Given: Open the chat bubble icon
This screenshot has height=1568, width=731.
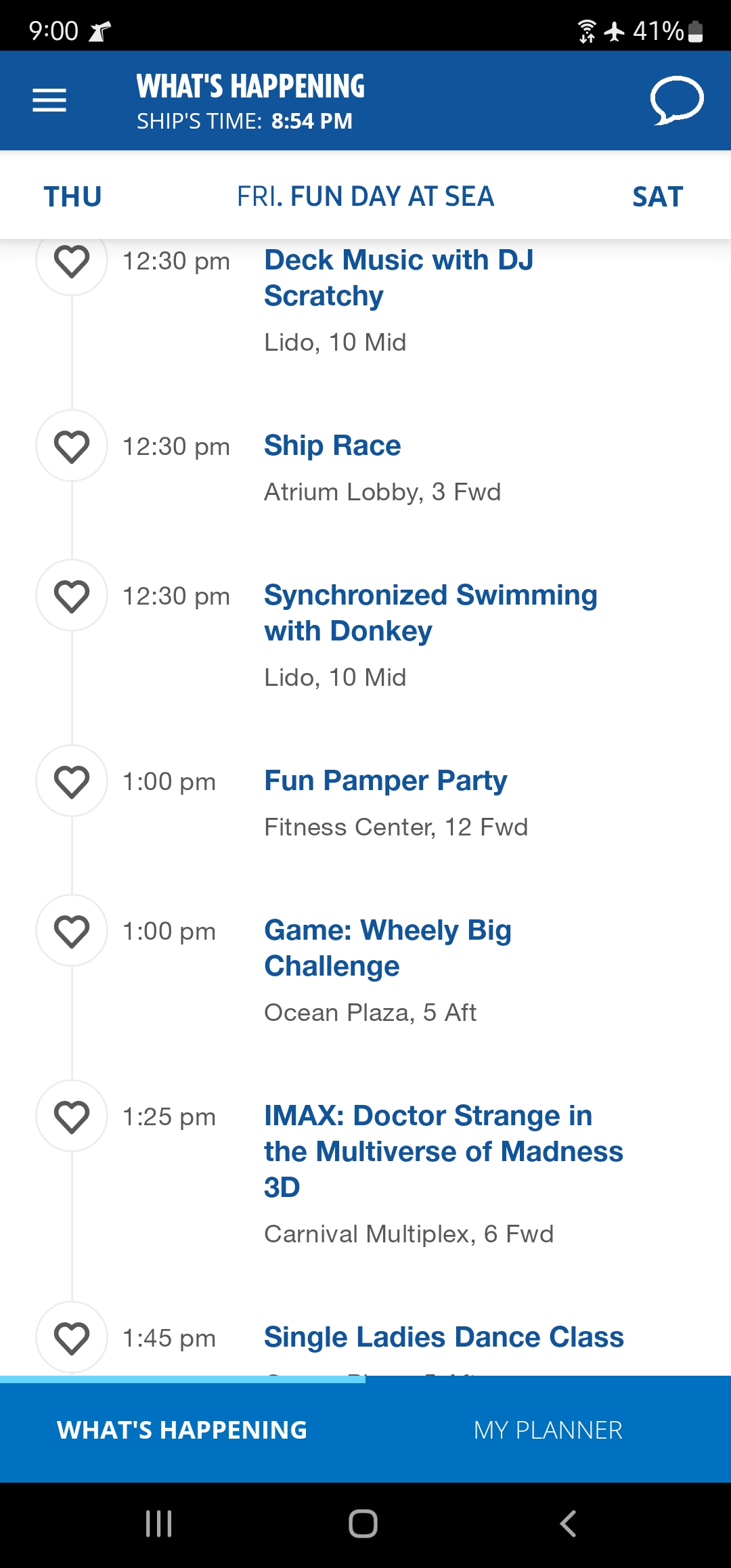Looking at the screenshot, I should point(677,100).
